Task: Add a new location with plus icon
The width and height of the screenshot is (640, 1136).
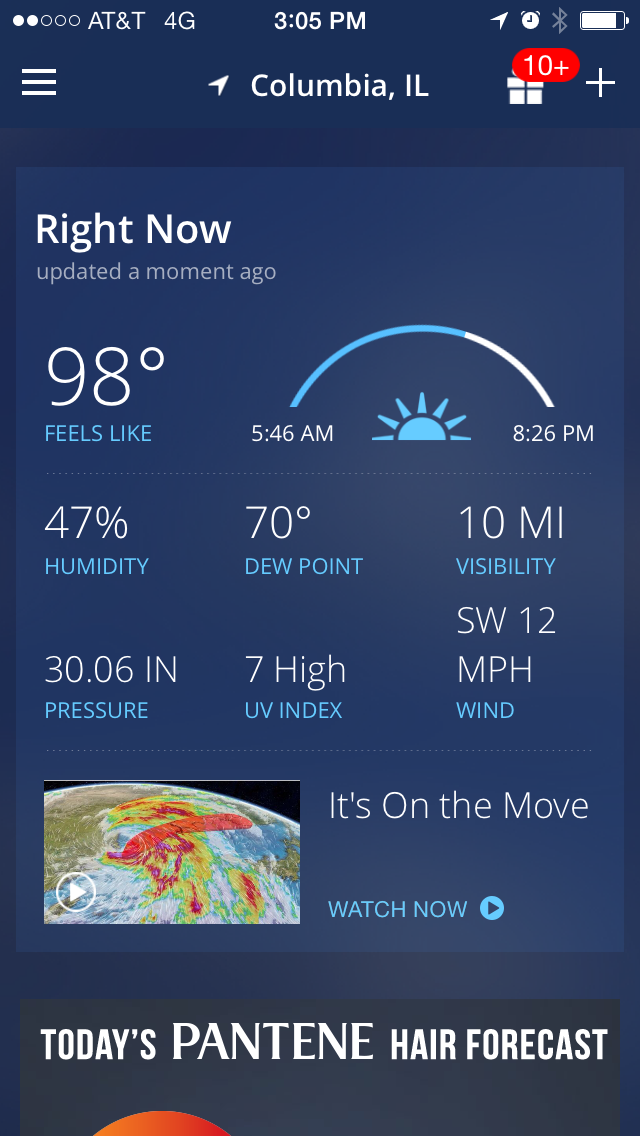Action: click(x=600, y=84)
